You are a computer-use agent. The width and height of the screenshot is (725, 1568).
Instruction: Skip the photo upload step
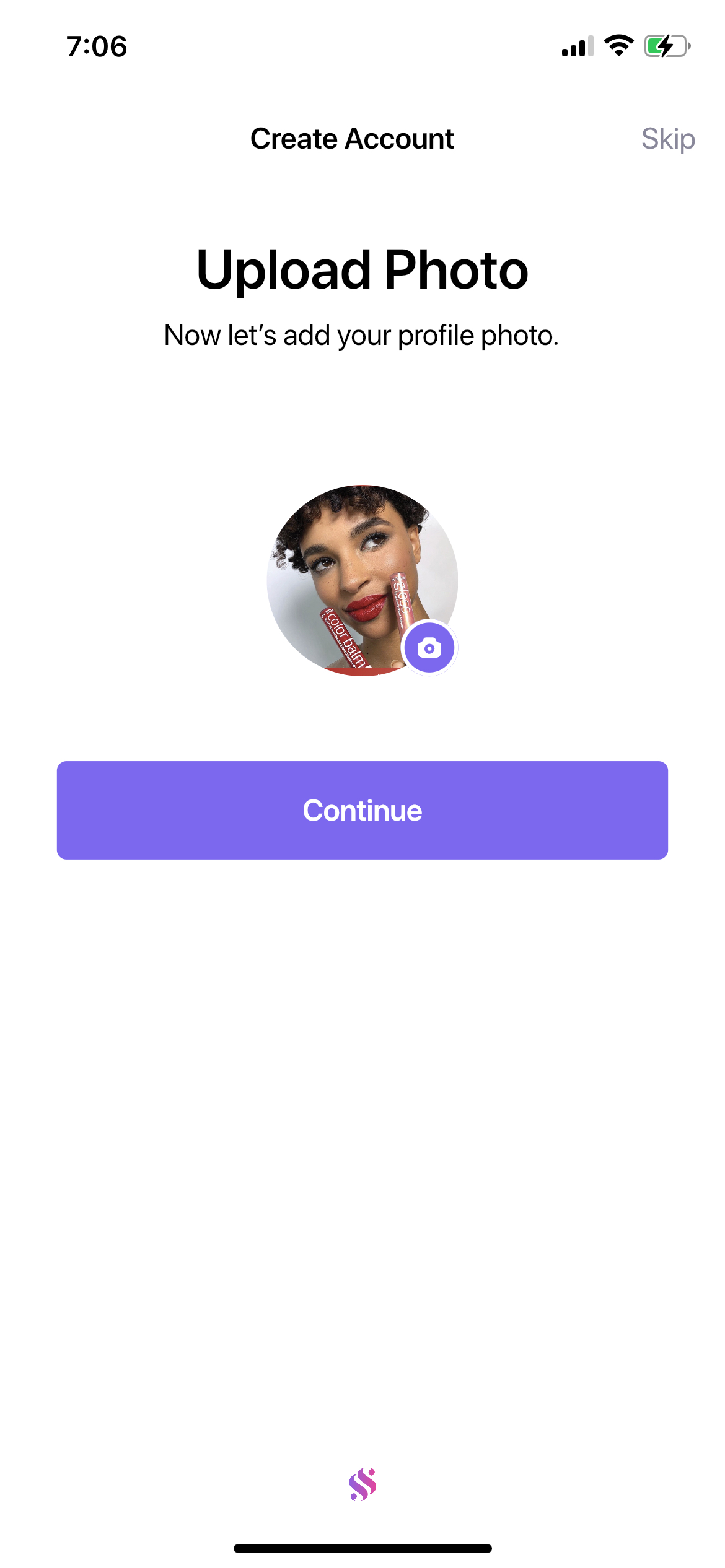pos(667,139)
